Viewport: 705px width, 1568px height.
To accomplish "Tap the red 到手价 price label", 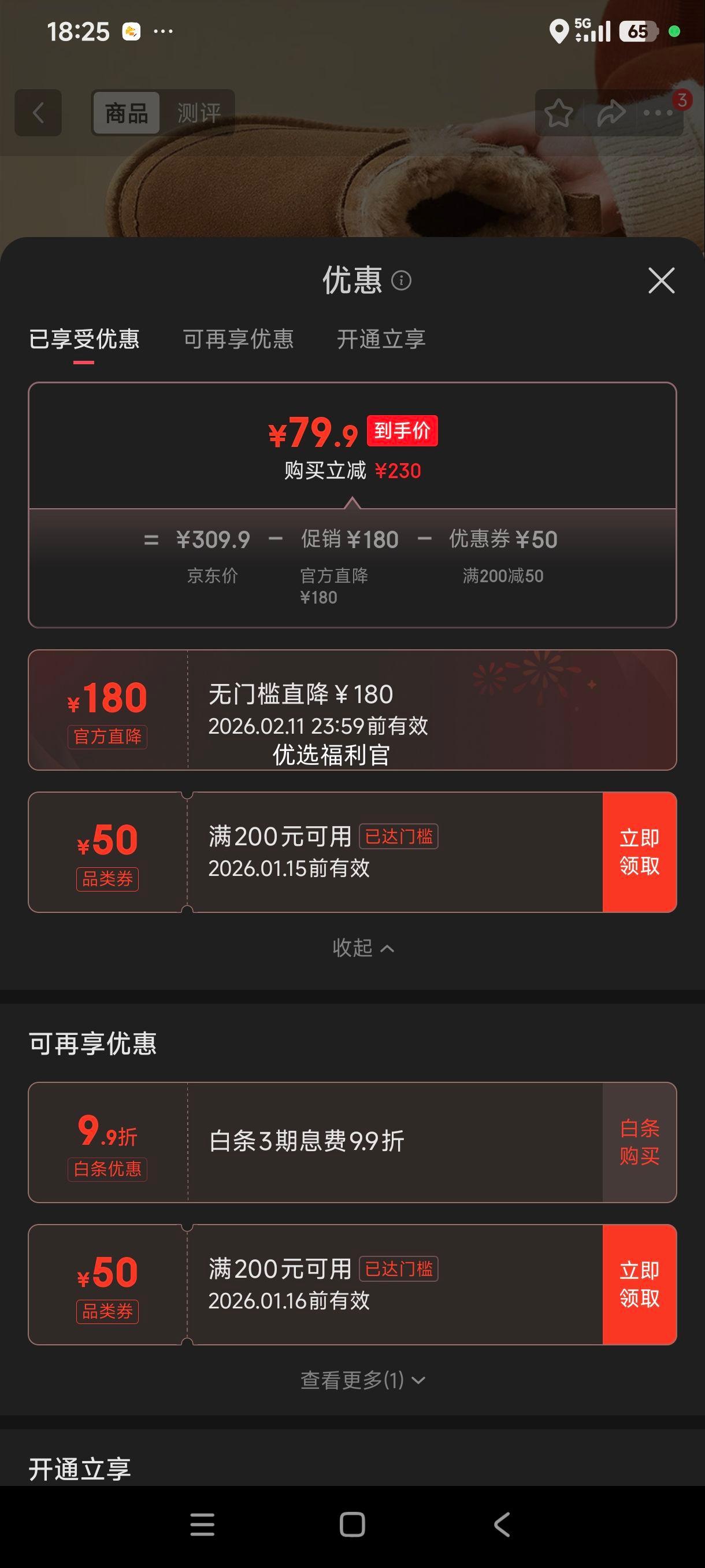I will (x=403, y=431).
